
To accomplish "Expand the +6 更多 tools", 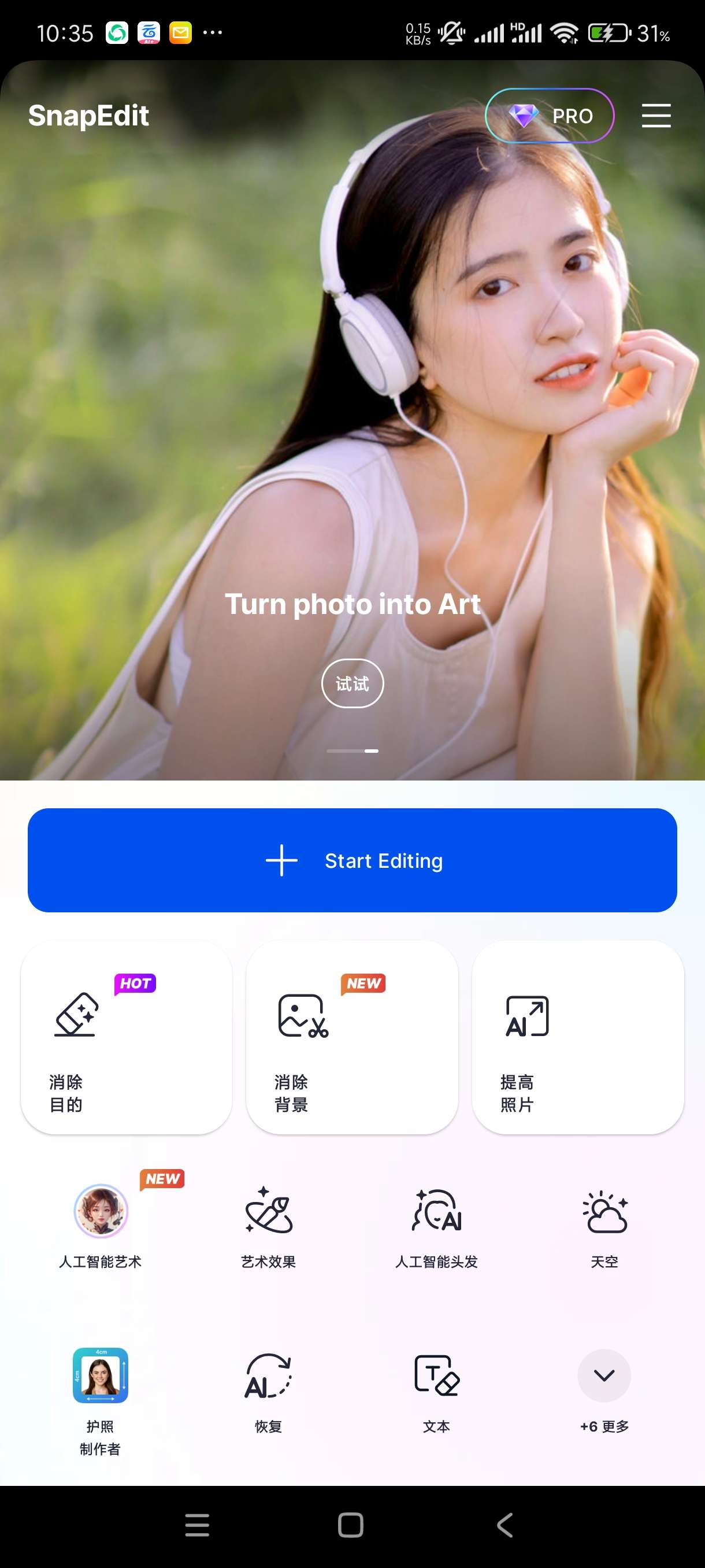I will pos(604,1391).
